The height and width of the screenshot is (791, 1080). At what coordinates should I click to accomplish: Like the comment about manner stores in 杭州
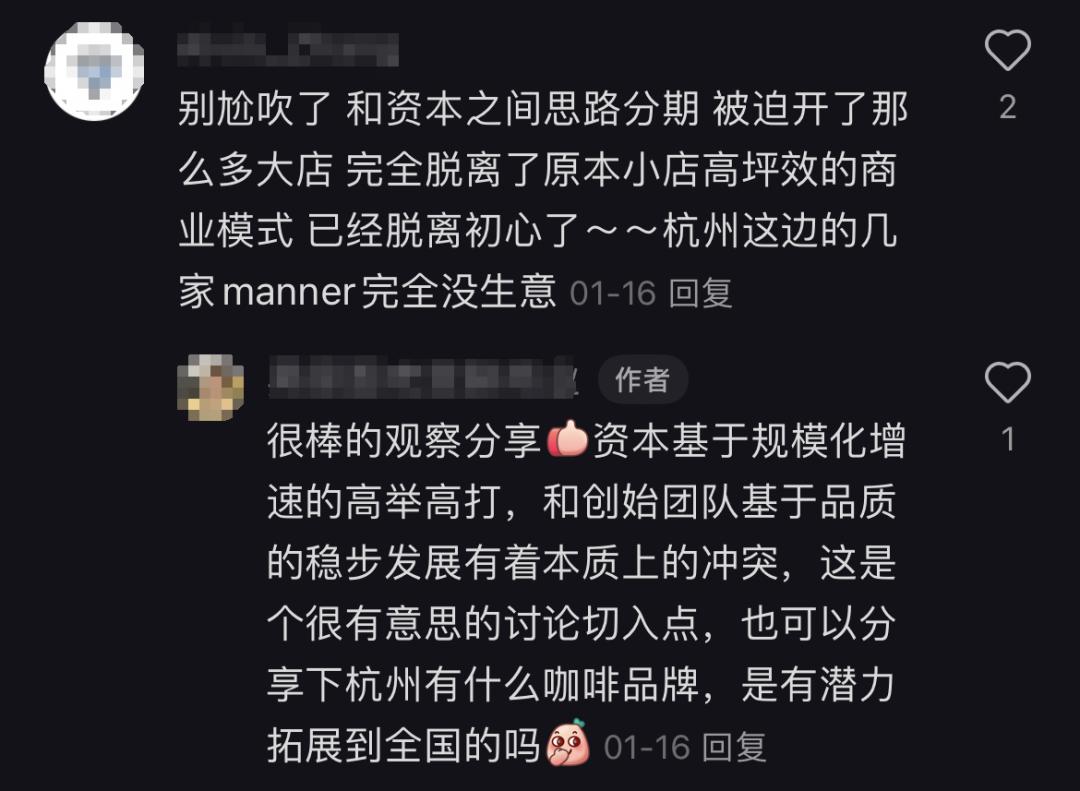1007,51
